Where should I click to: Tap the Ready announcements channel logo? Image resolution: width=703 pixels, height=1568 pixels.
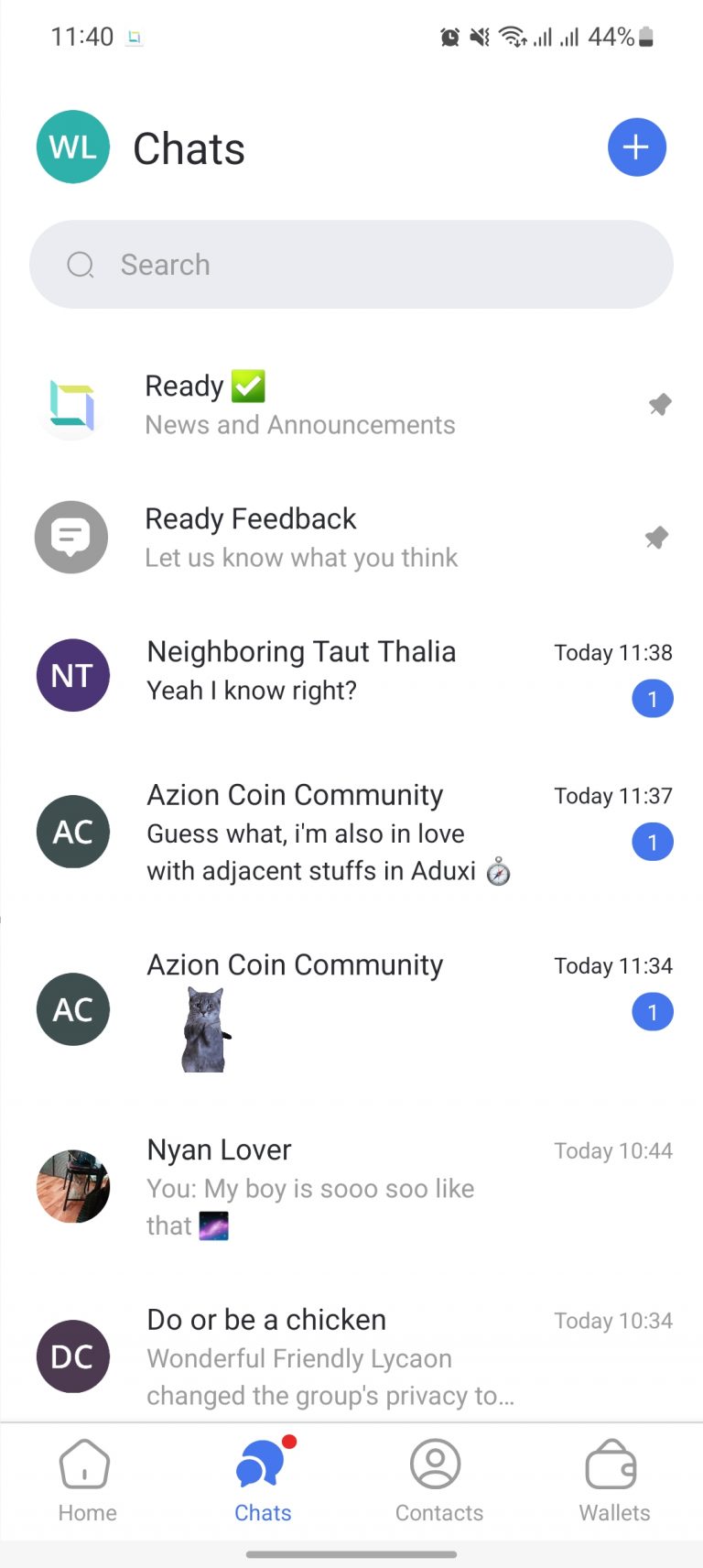(x=71, y=404)
